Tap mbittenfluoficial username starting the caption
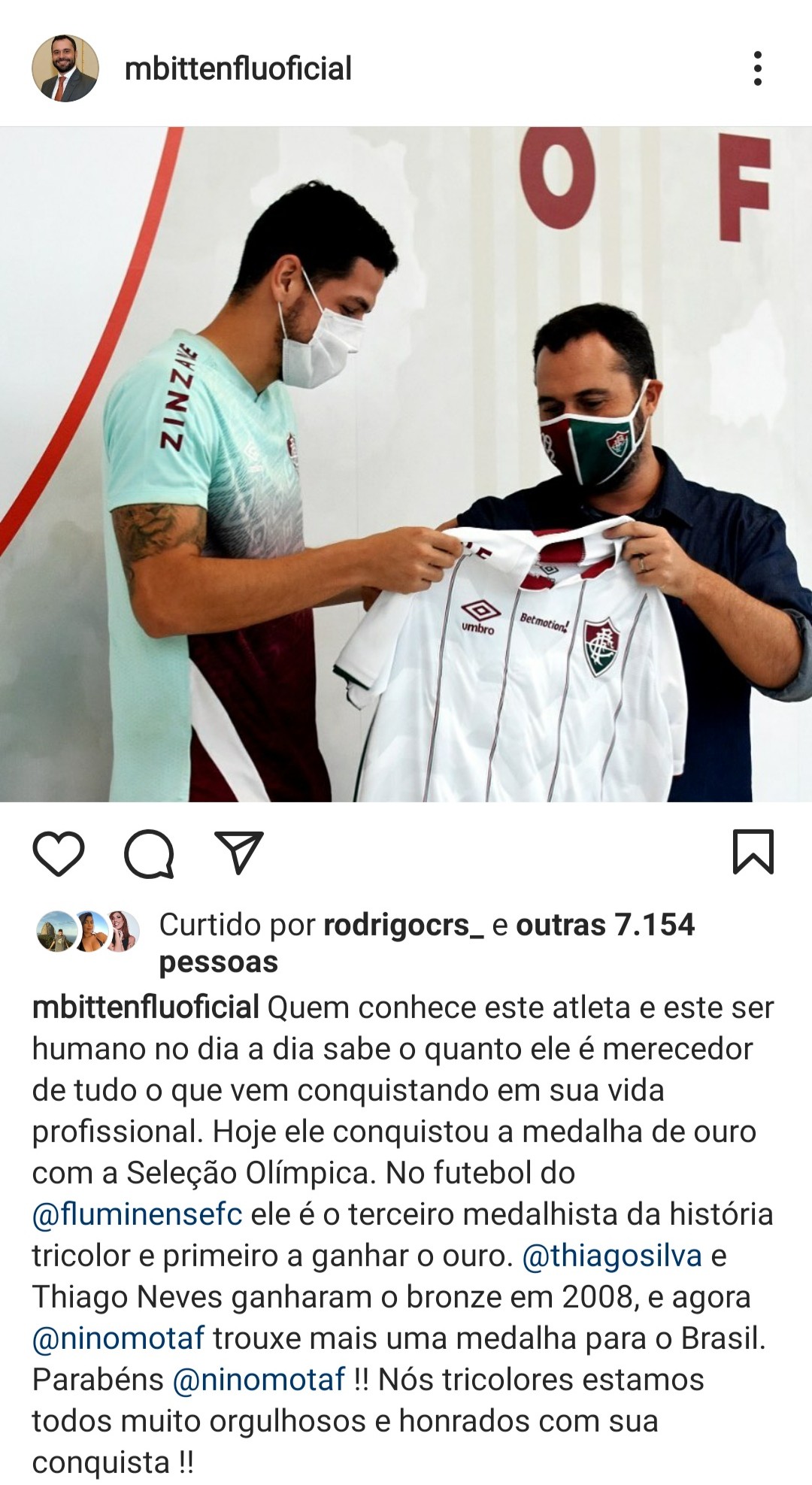Screen dimensions: 812x1485 tap(146, 1008)
